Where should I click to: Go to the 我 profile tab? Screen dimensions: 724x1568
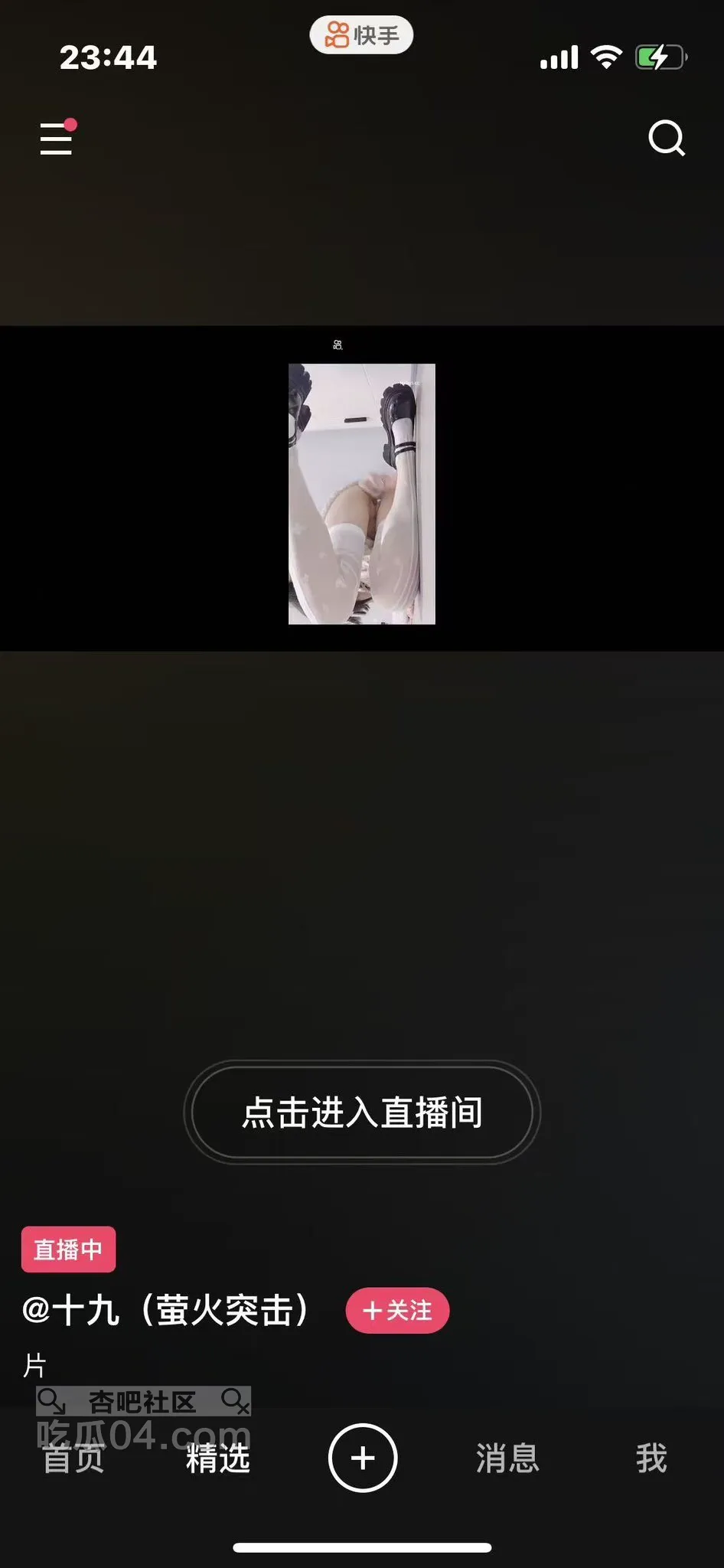(651, 1459)
